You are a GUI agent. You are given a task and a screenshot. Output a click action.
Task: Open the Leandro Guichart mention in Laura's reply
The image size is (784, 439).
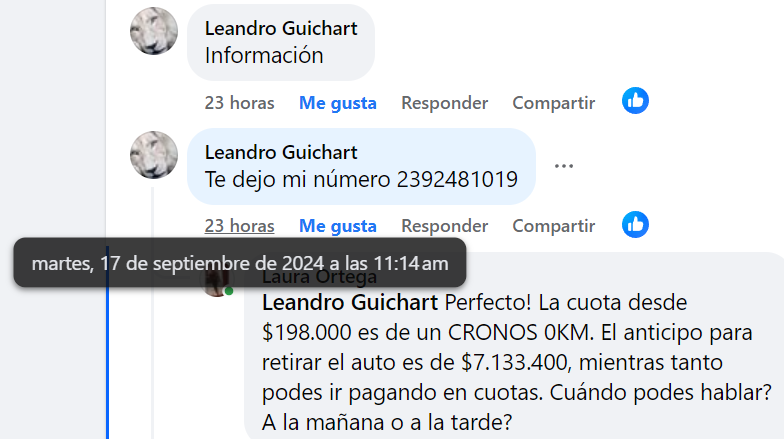click(x=349, y=301)
